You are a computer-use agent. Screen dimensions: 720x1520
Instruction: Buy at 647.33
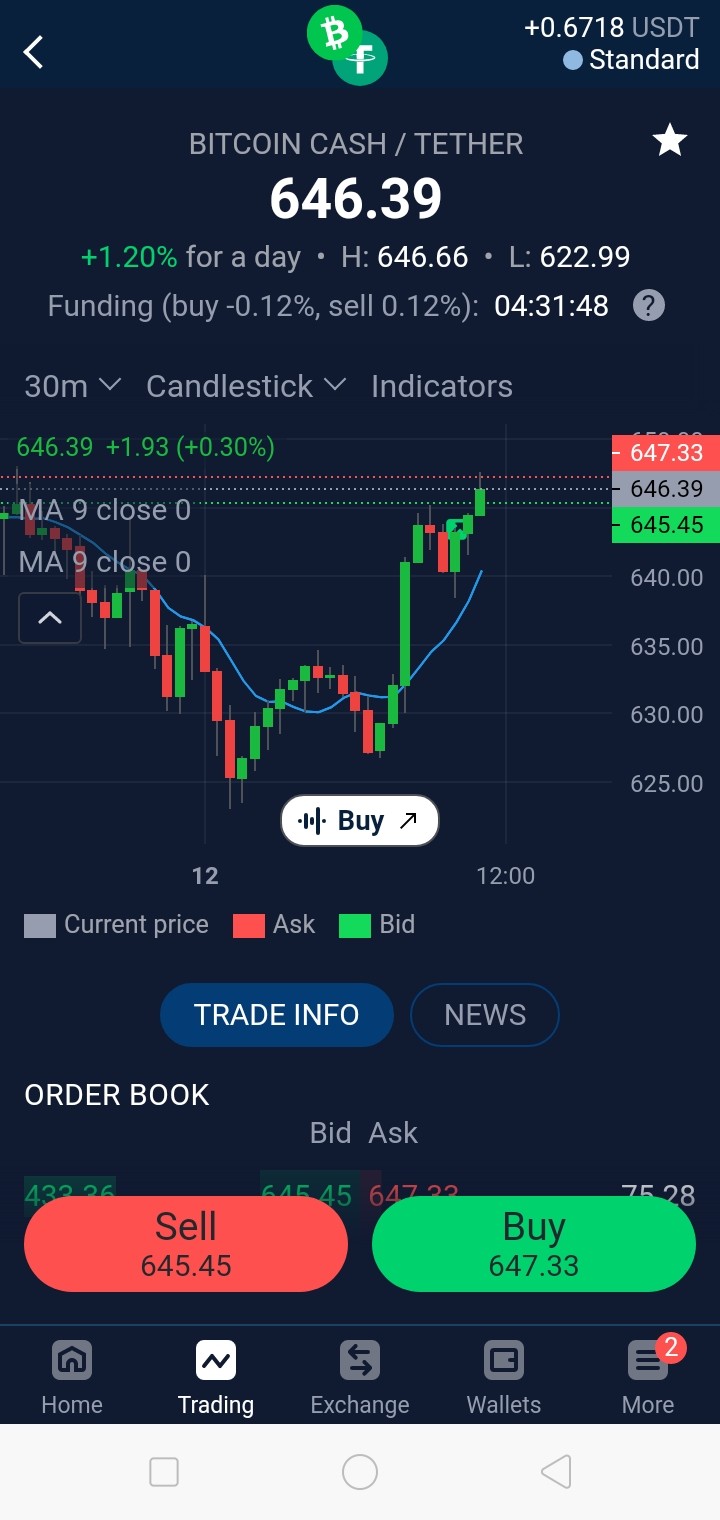click(534, 1244)
